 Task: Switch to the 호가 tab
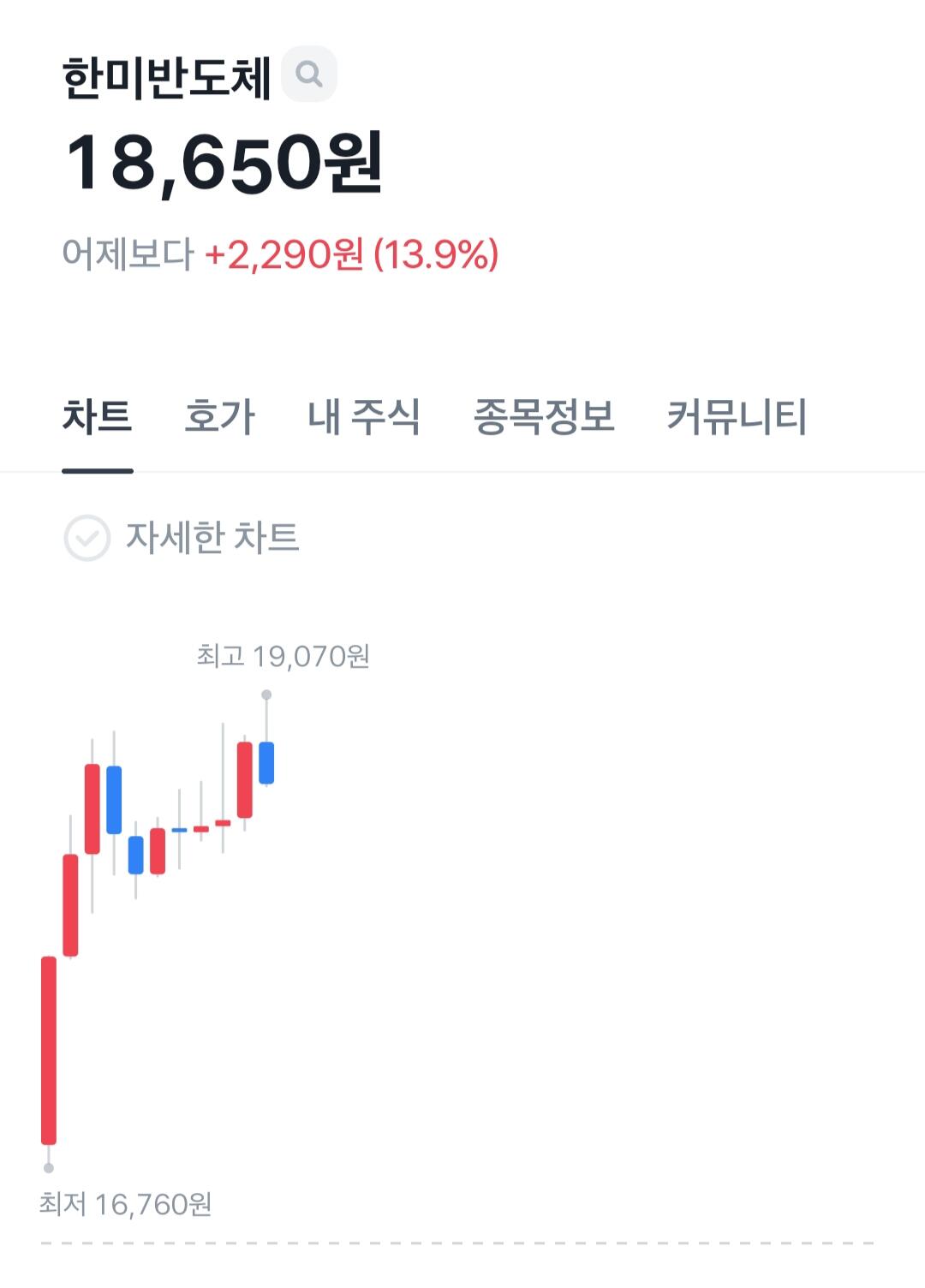219,419
